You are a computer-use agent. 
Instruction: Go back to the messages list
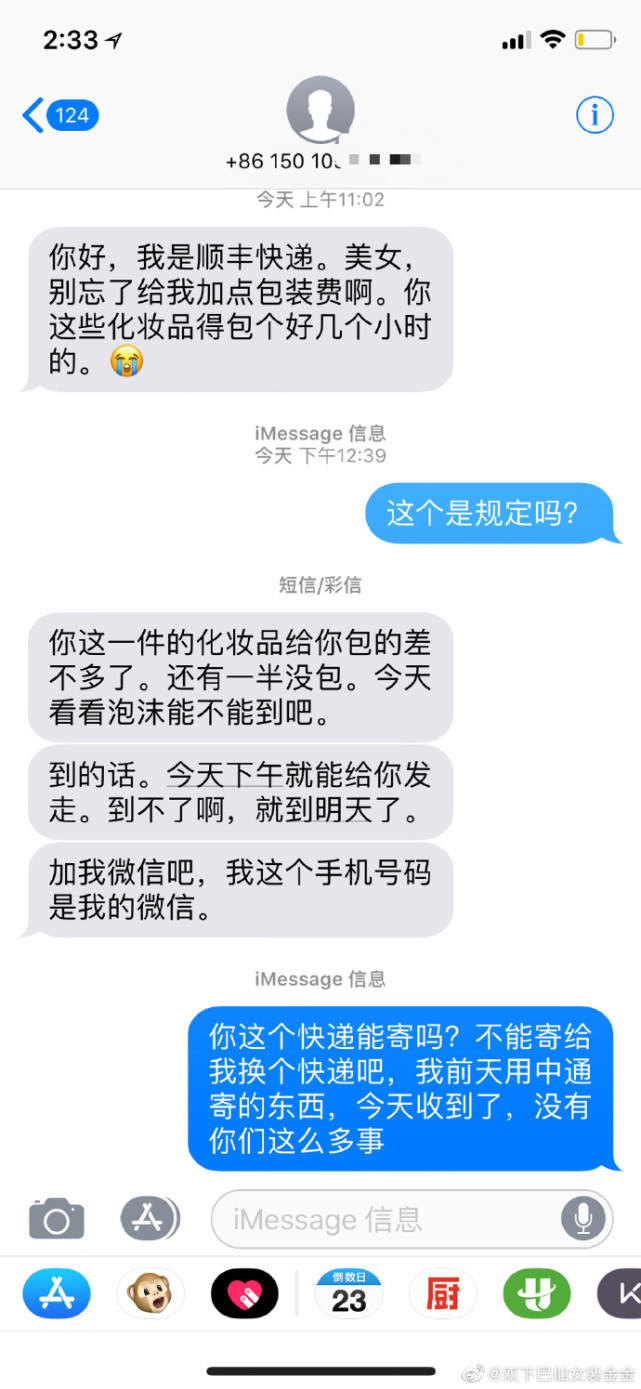click(58, 116)
